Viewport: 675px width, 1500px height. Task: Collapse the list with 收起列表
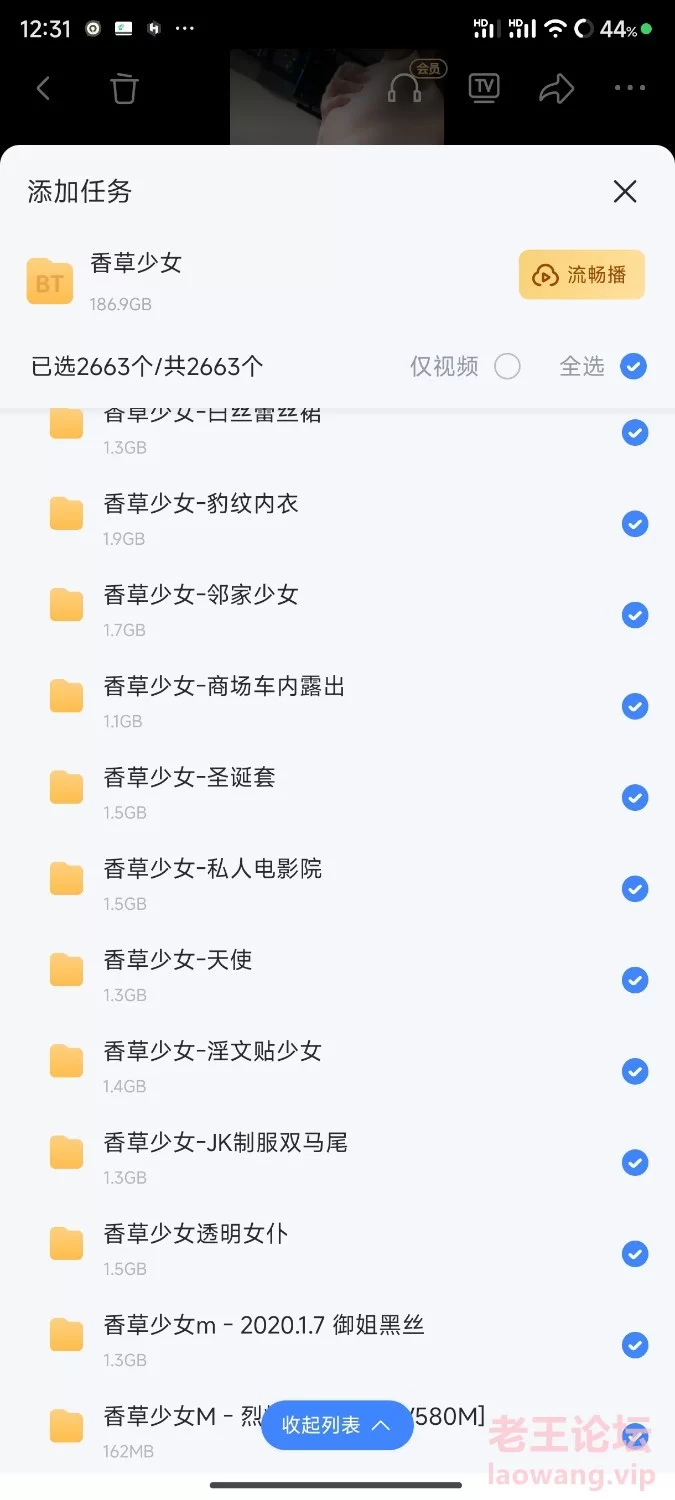pyautogui.click(x=337, y=1425)
